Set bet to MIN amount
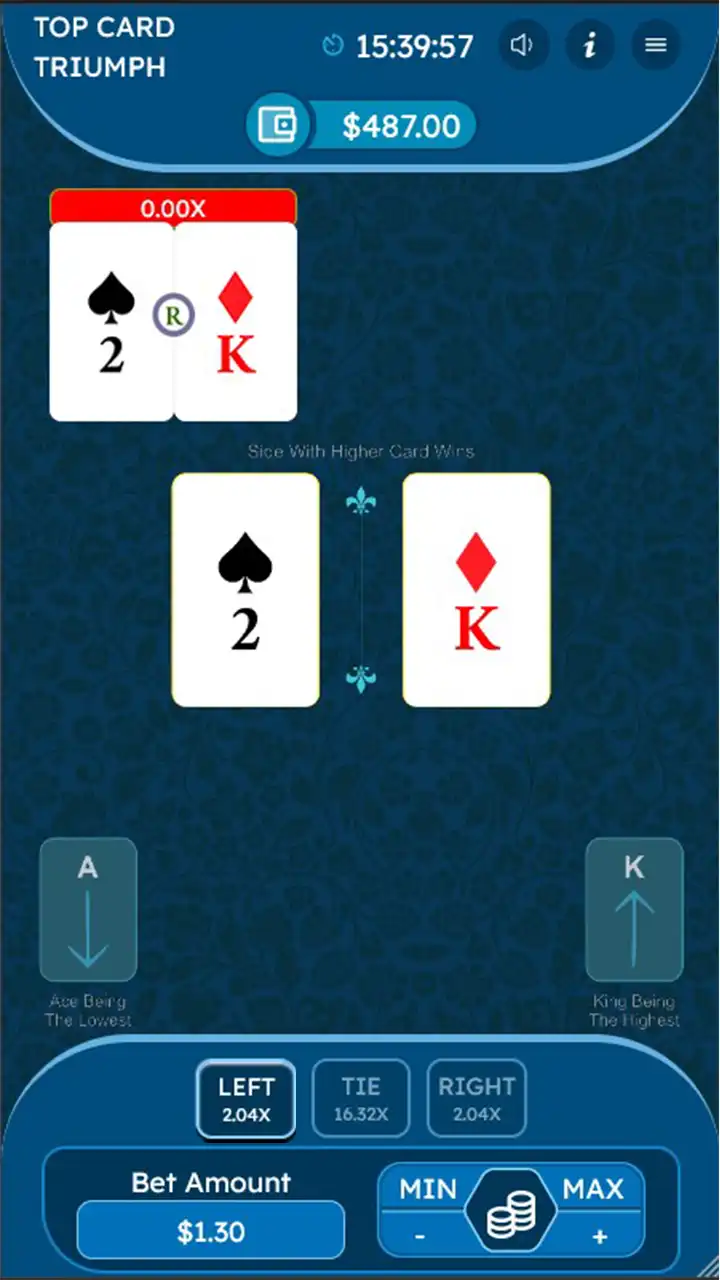The height and width of the screenshot is (1280, 720). [x=428, y=1190]
